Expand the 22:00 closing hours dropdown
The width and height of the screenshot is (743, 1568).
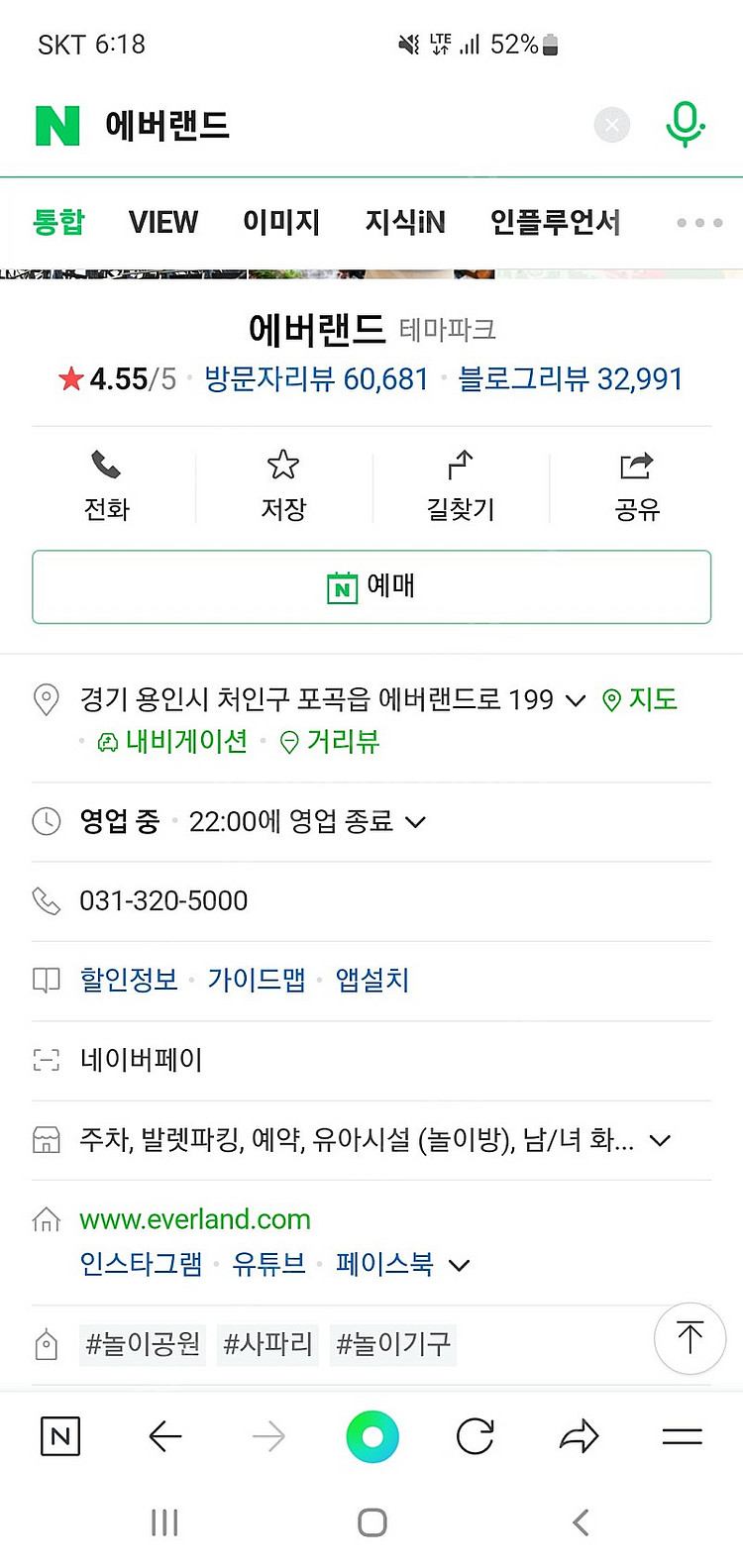tap(415, 821)
